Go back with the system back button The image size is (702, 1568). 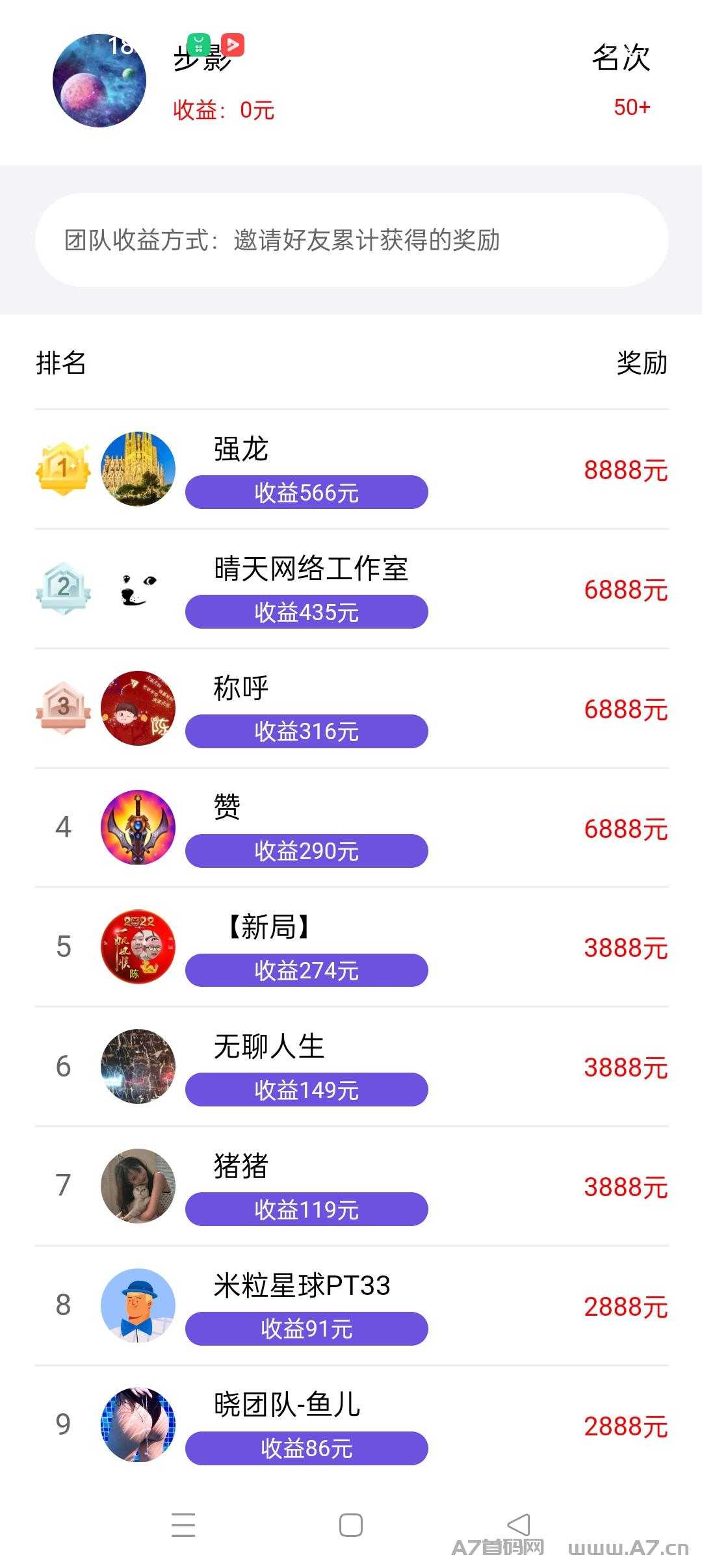point(519,1524)
